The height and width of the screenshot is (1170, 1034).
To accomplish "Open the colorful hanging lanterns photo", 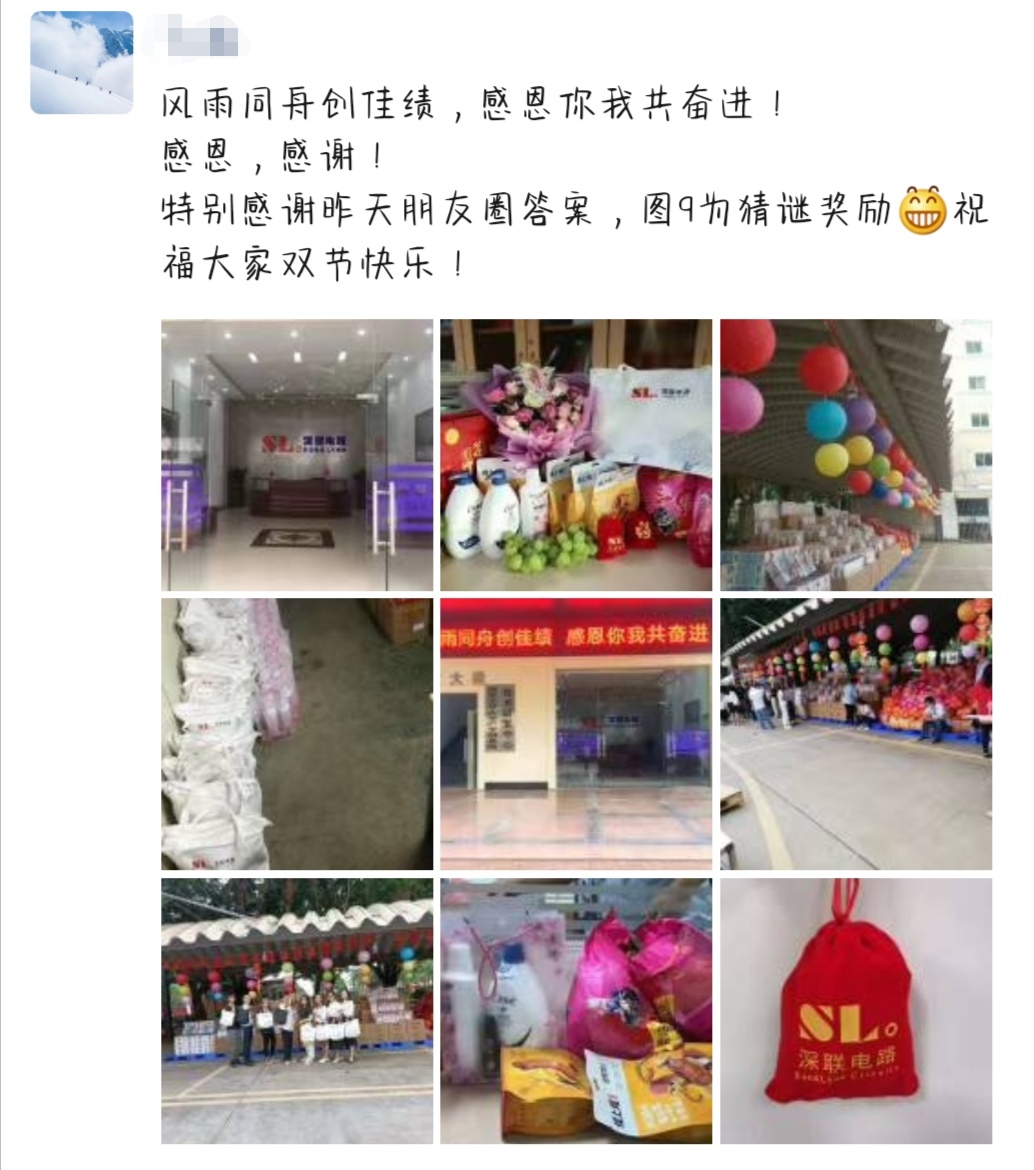I will [x=856, y=455].
